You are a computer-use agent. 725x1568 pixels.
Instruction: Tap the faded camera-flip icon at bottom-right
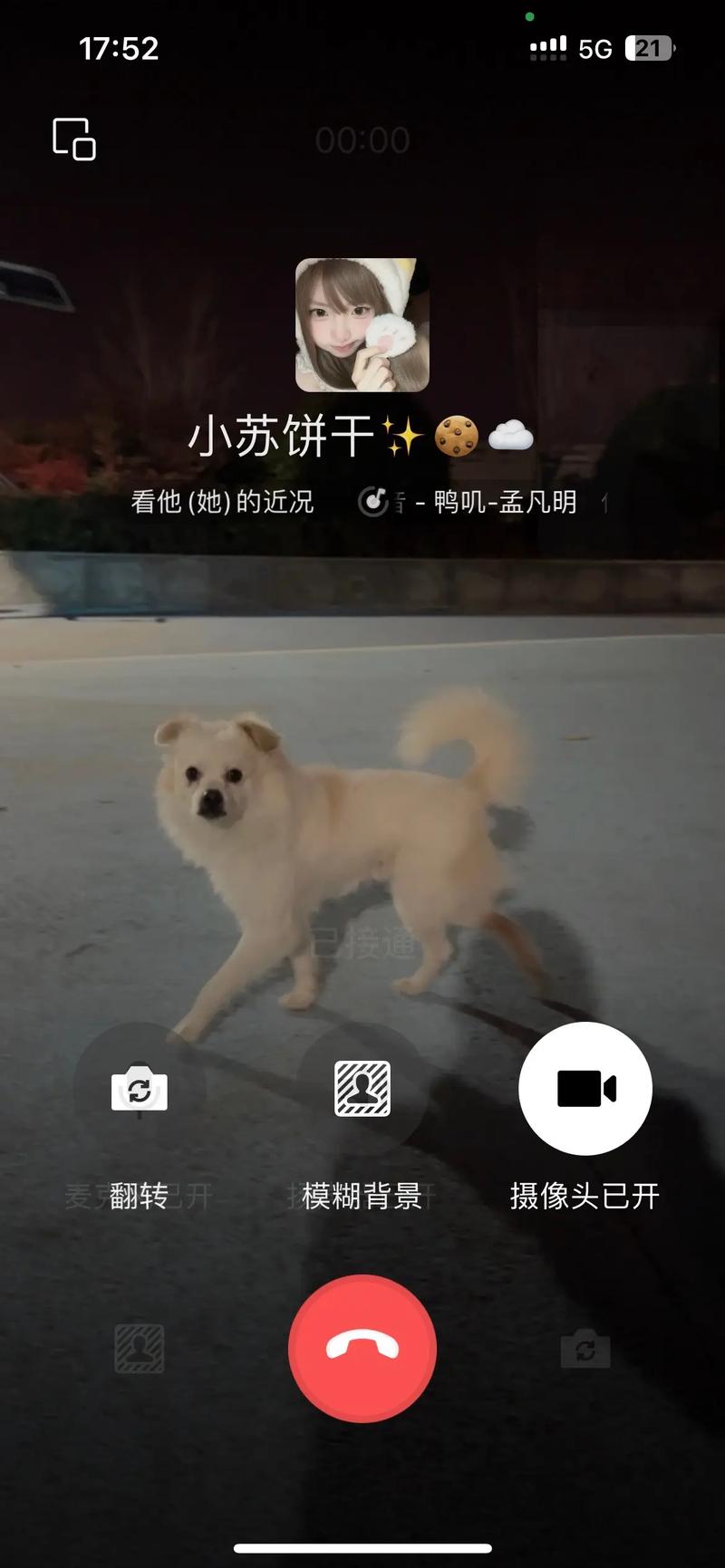click(x=585, y=1349)
